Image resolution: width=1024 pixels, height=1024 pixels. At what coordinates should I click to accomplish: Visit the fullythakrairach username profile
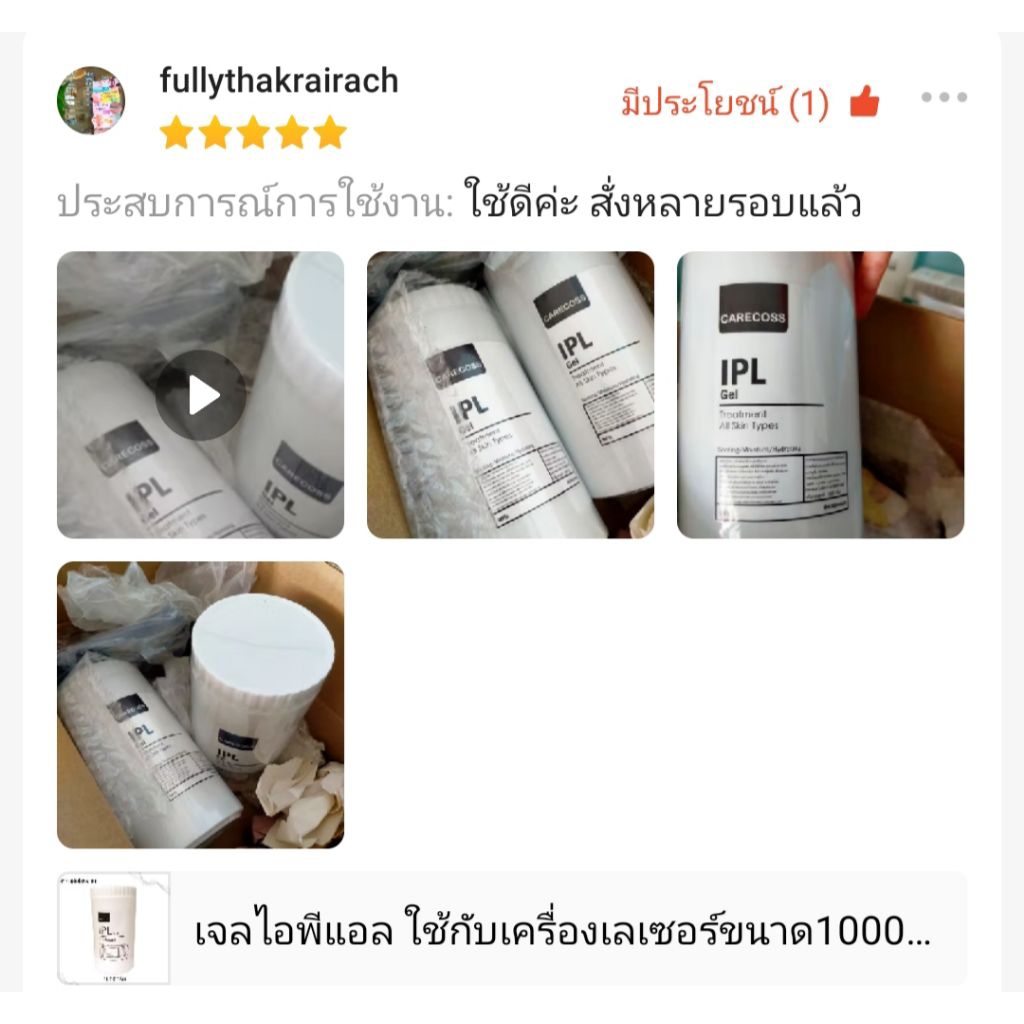point(279,81)
